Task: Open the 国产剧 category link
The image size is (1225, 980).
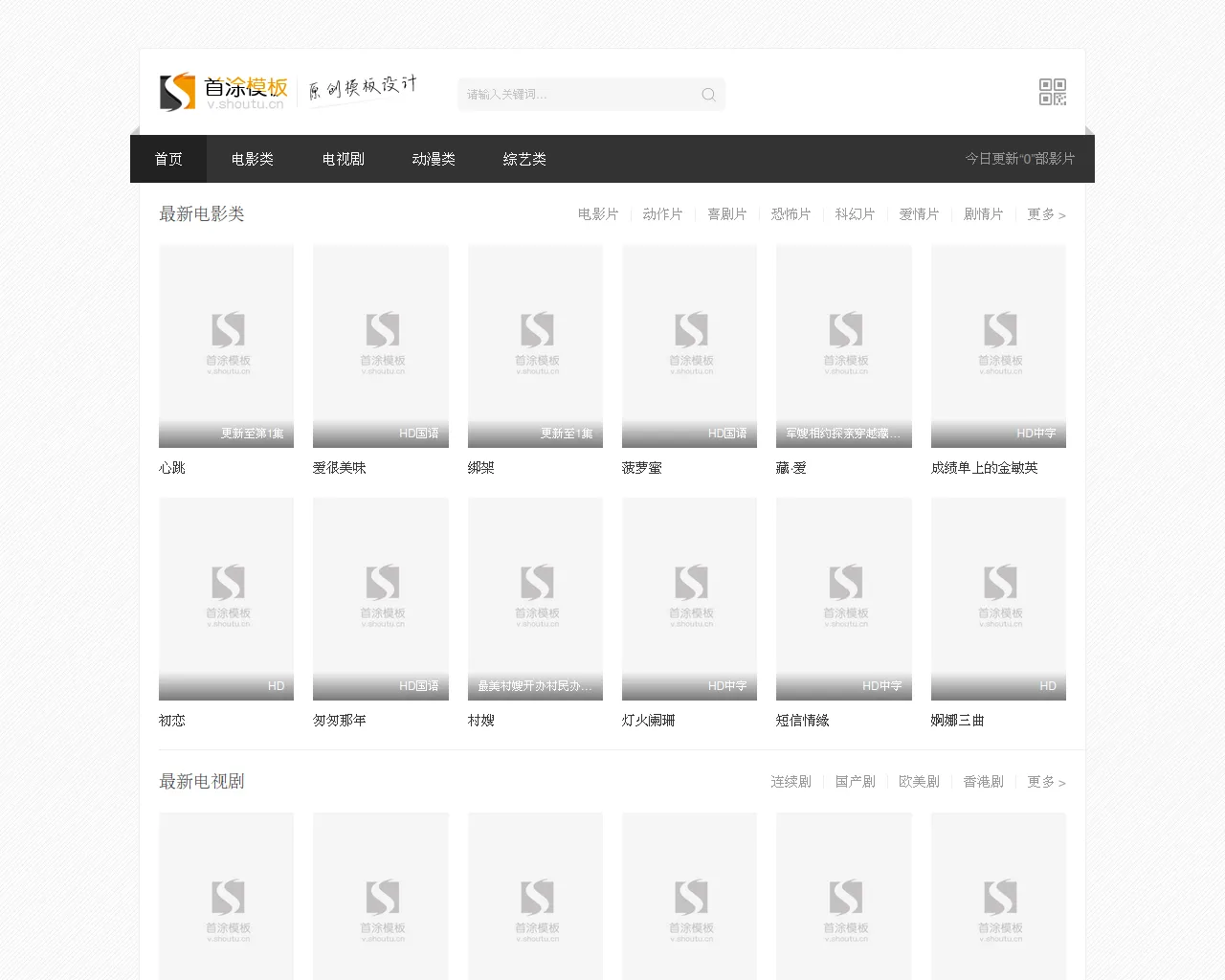Action: [855, 782]
